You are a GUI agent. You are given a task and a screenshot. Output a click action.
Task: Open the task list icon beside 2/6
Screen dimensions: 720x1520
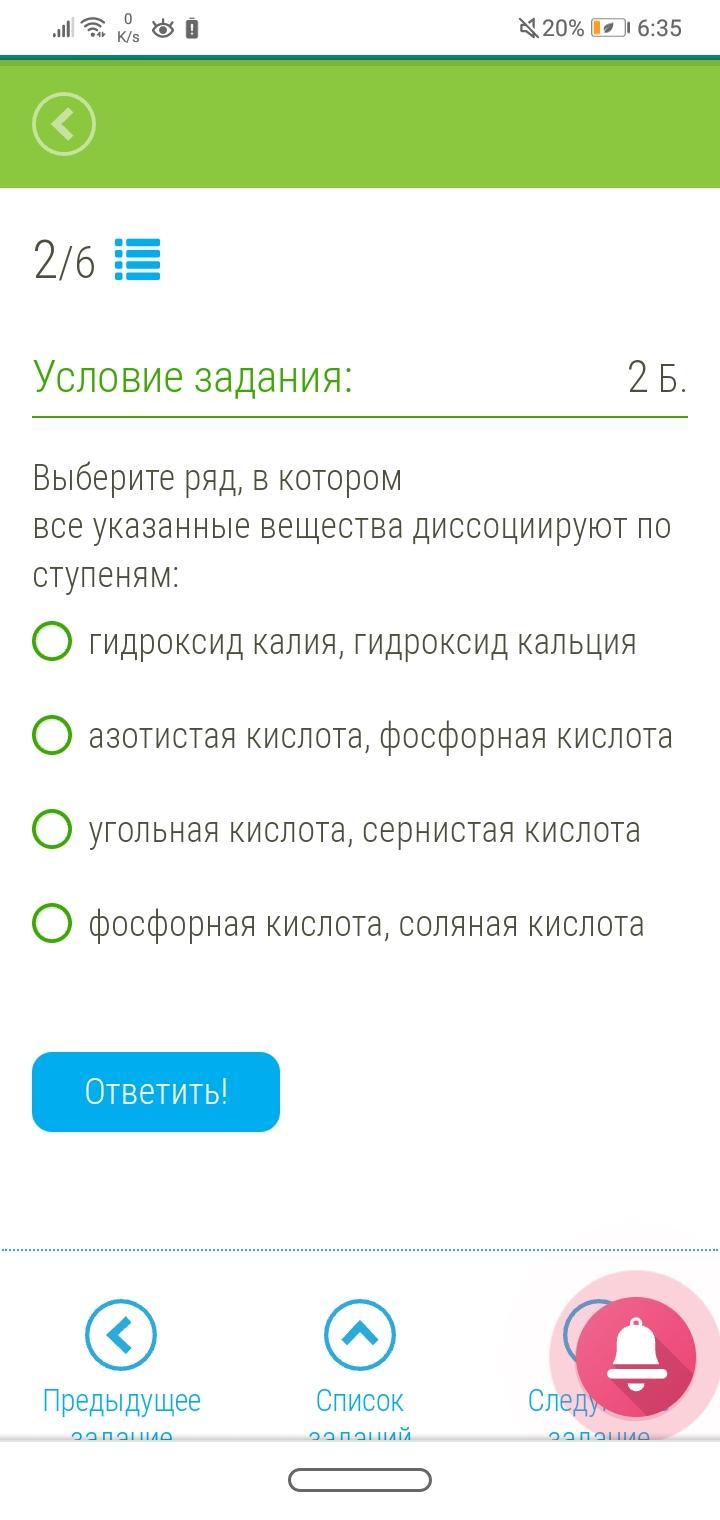pyautogui.click(x=137, y=260)
